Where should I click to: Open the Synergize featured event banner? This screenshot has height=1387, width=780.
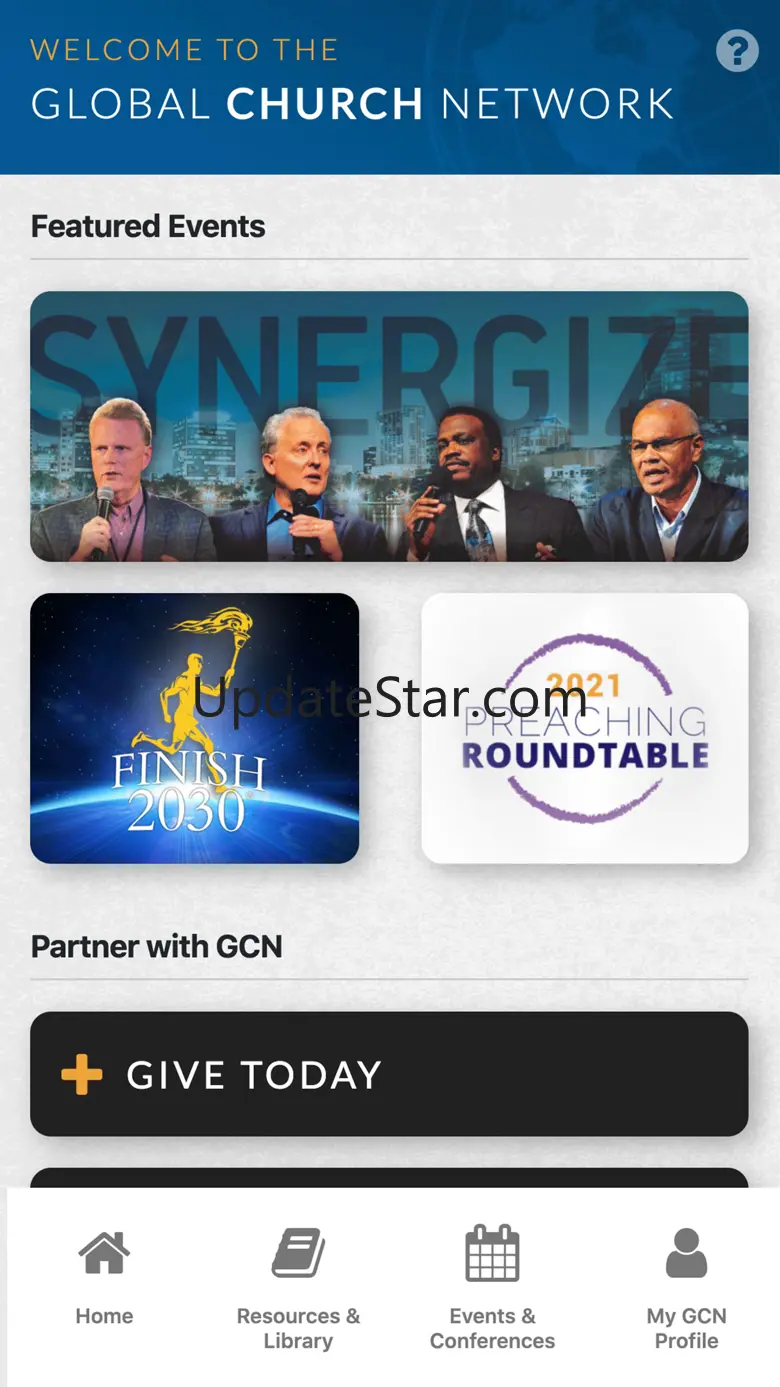389,426
